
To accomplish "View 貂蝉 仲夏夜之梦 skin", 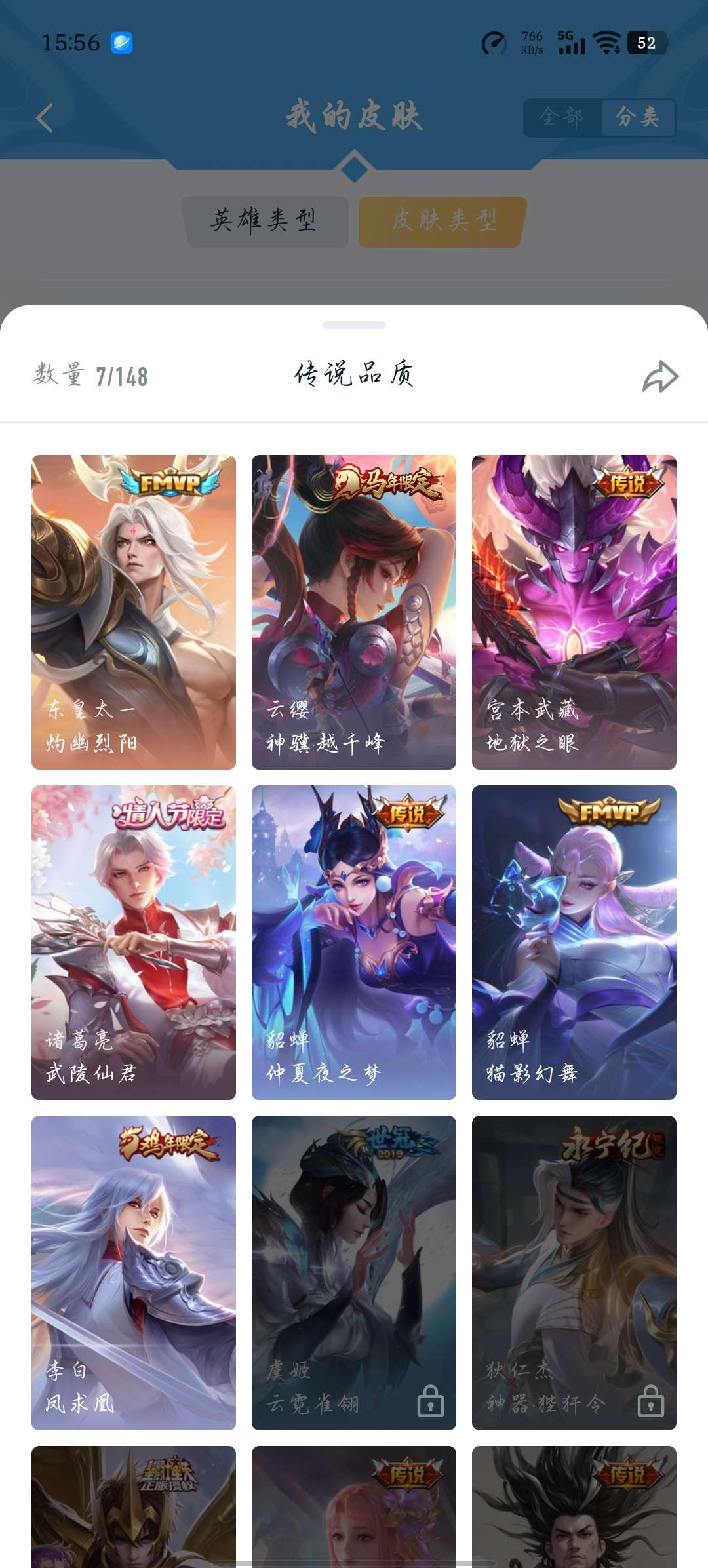I will [354, 943].
